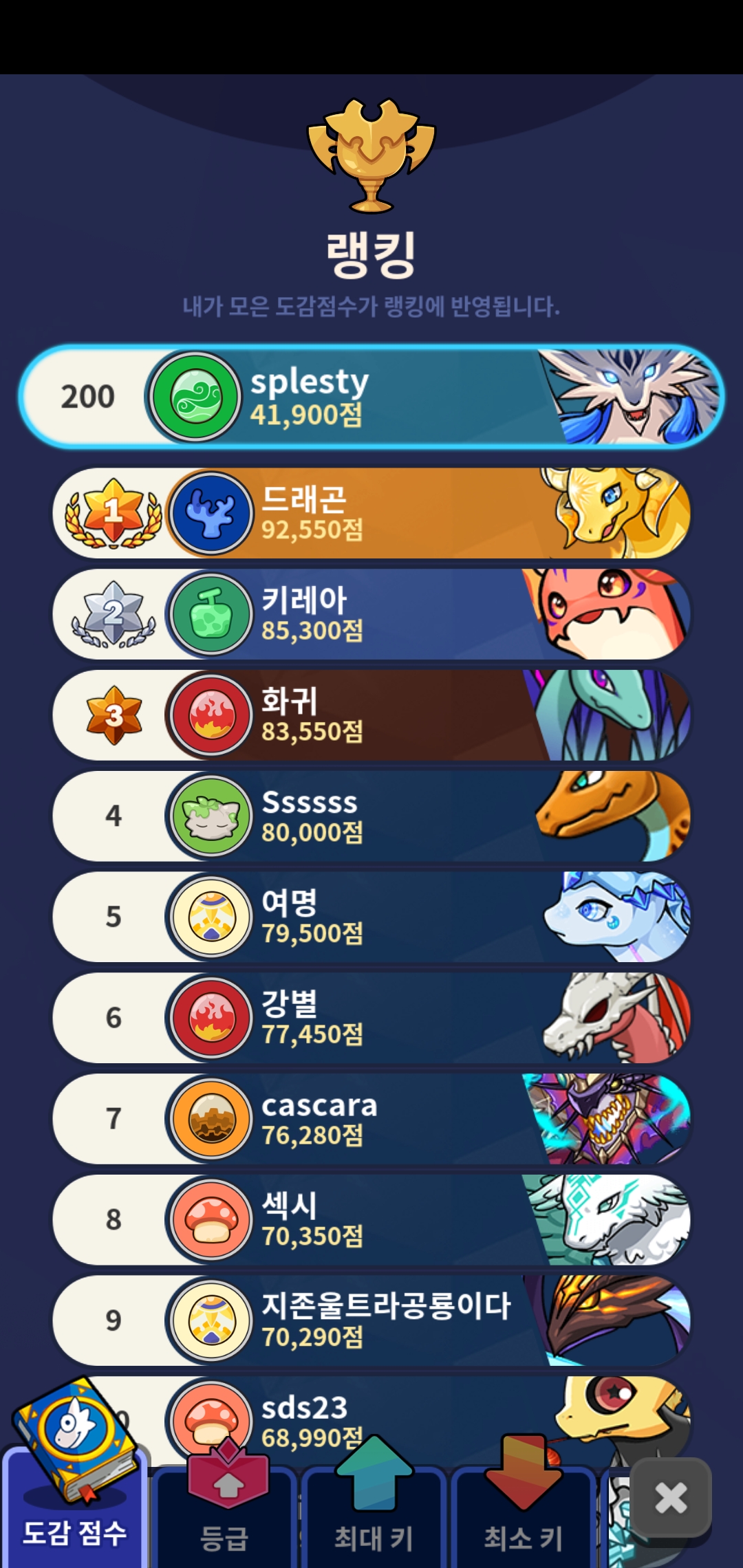Open the eighth-place player 섹시
The height and width of the screenshot is (1568, 743).
[371, 1219]
